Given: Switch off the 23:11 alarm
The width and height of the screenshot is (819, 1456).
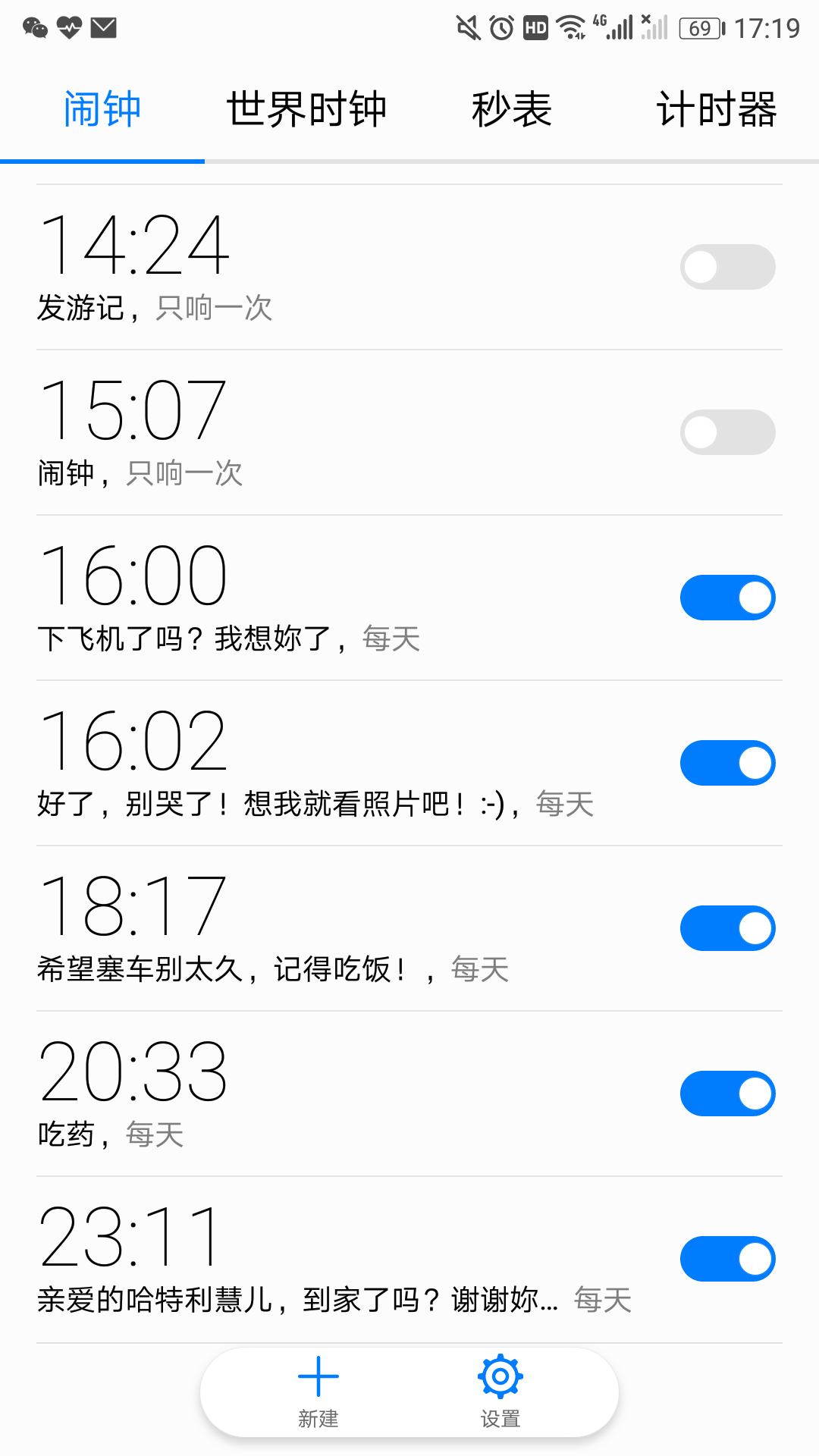Looking at the screenshot, I should [727, 1259].
